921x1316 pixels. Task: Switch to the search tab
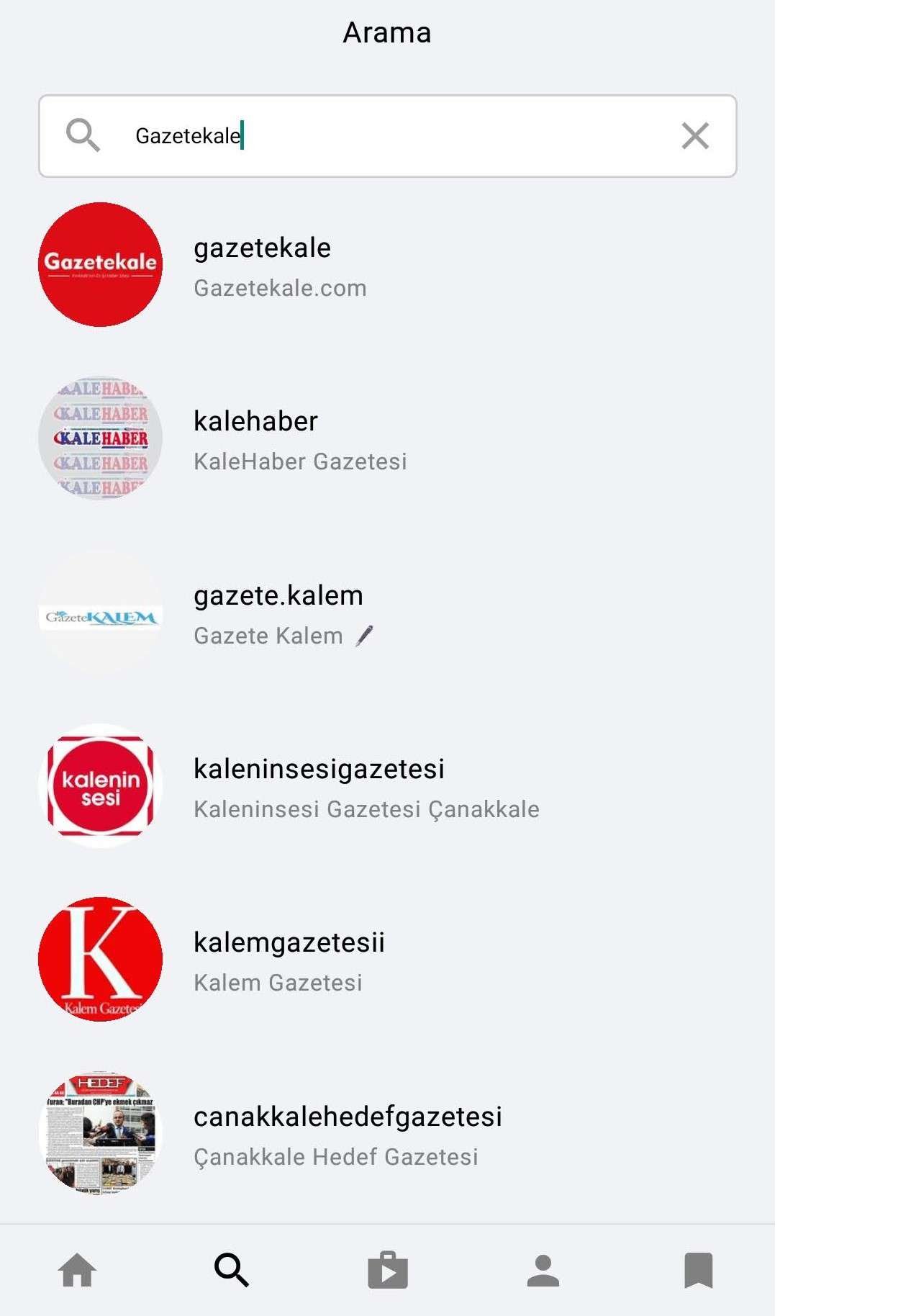coord(232,1270)
